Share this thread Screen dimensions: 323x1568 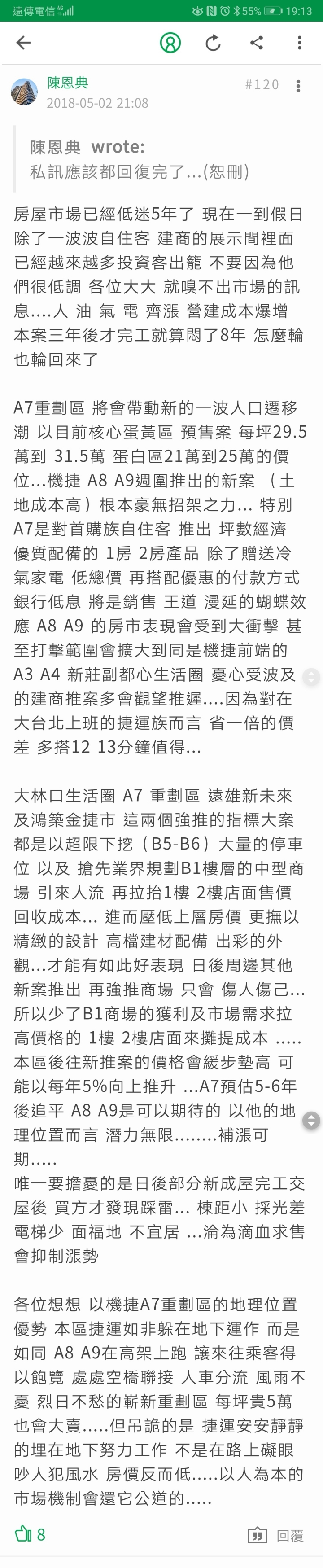257,43
